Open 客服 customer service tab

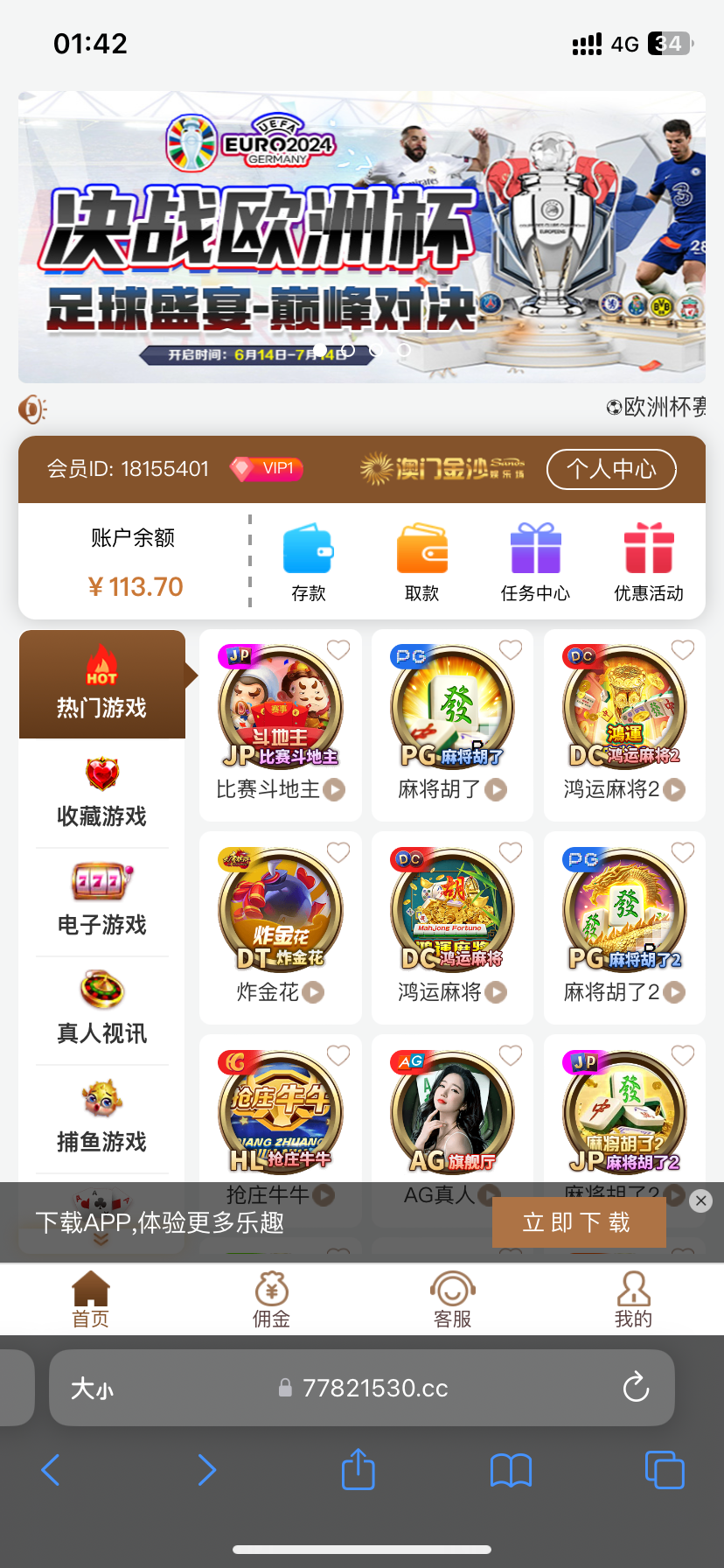pyautogui.click(x=452, y=1300)
